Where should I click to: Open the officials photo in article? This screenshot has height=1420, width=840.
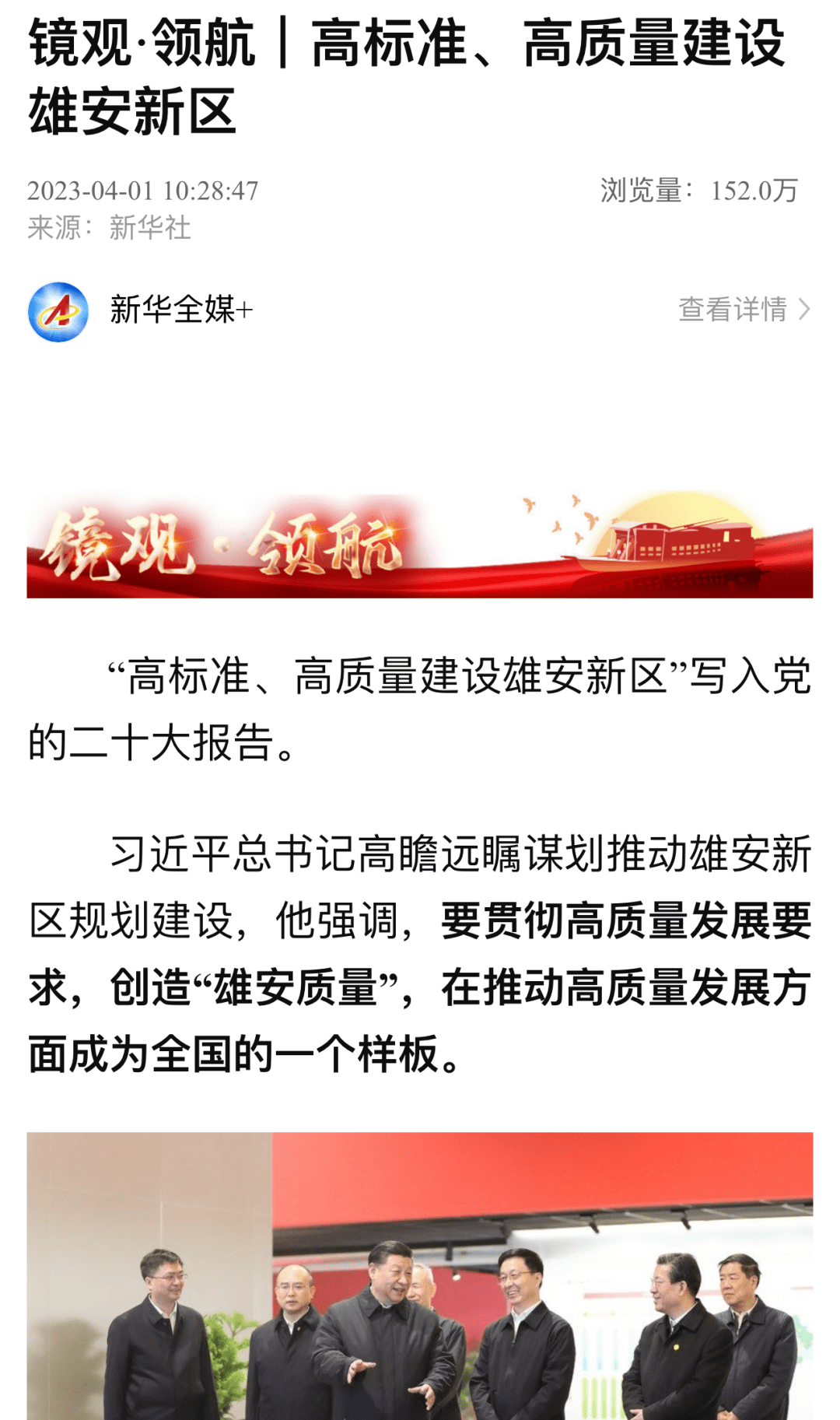420,1276
